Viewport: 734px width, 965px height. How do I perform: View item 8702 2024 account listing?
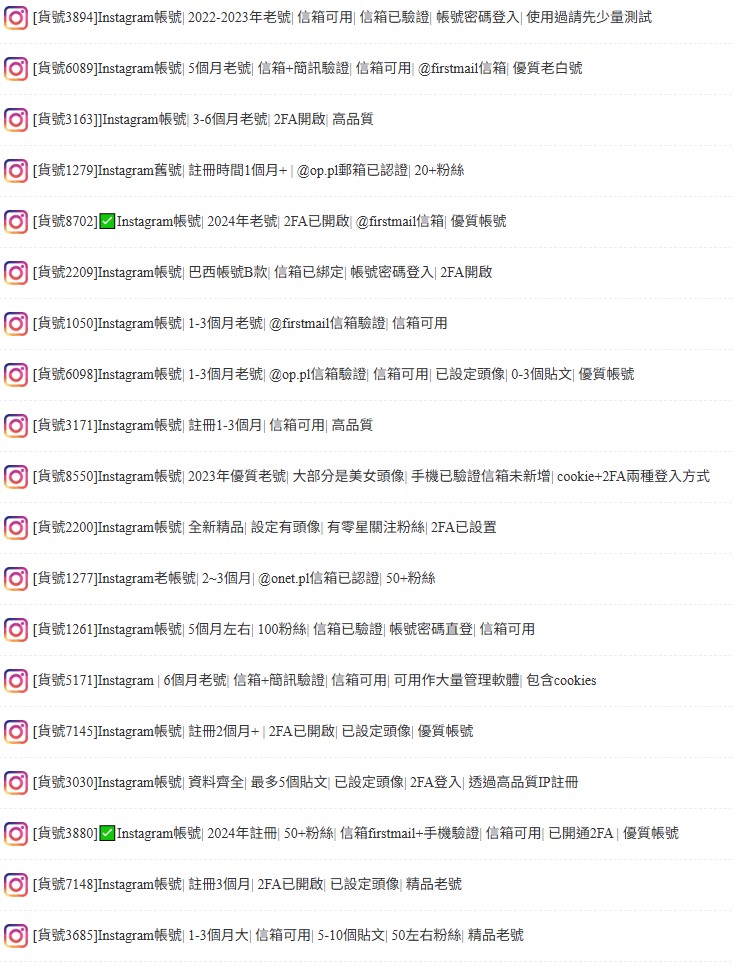click(269, 221)
